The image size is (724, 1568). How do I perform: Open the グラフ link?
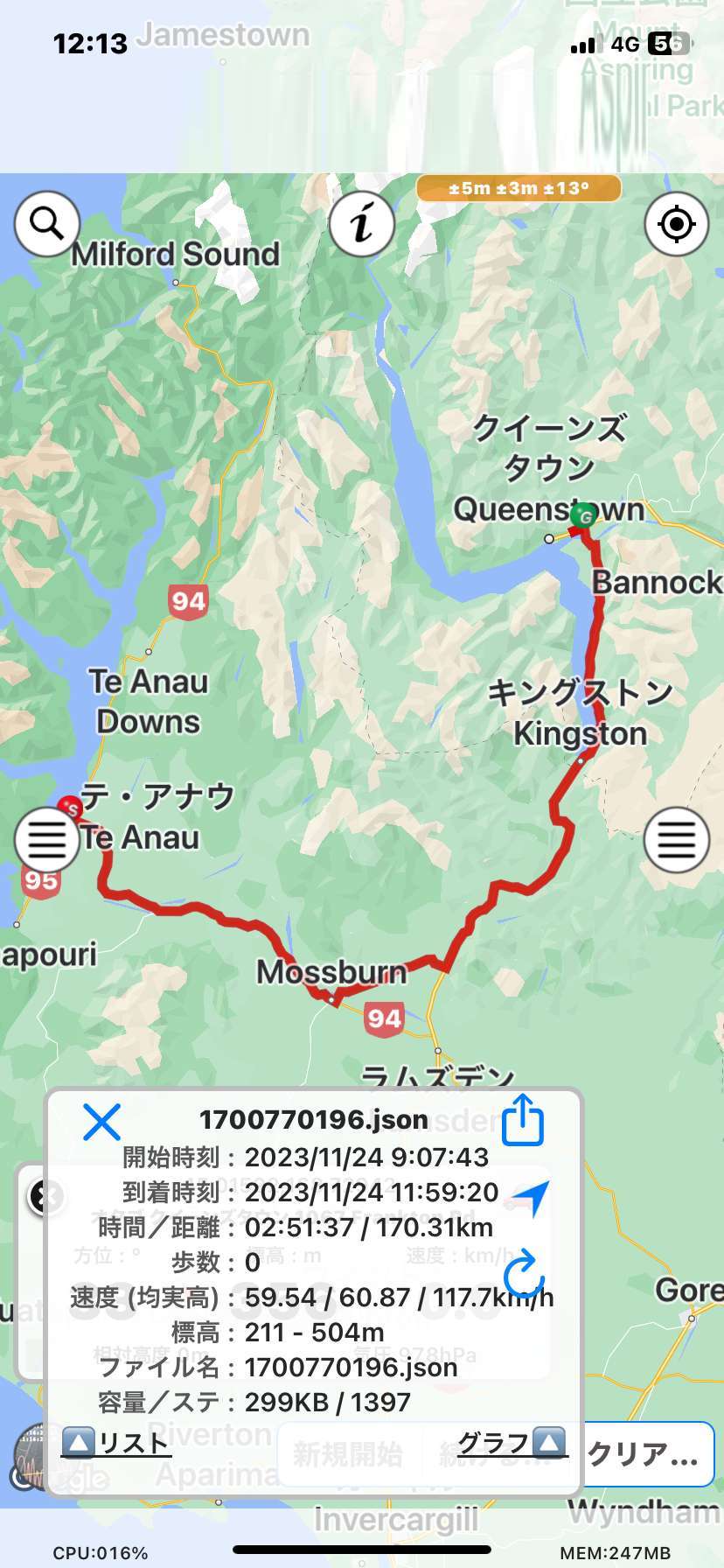tap(512, 1442)
